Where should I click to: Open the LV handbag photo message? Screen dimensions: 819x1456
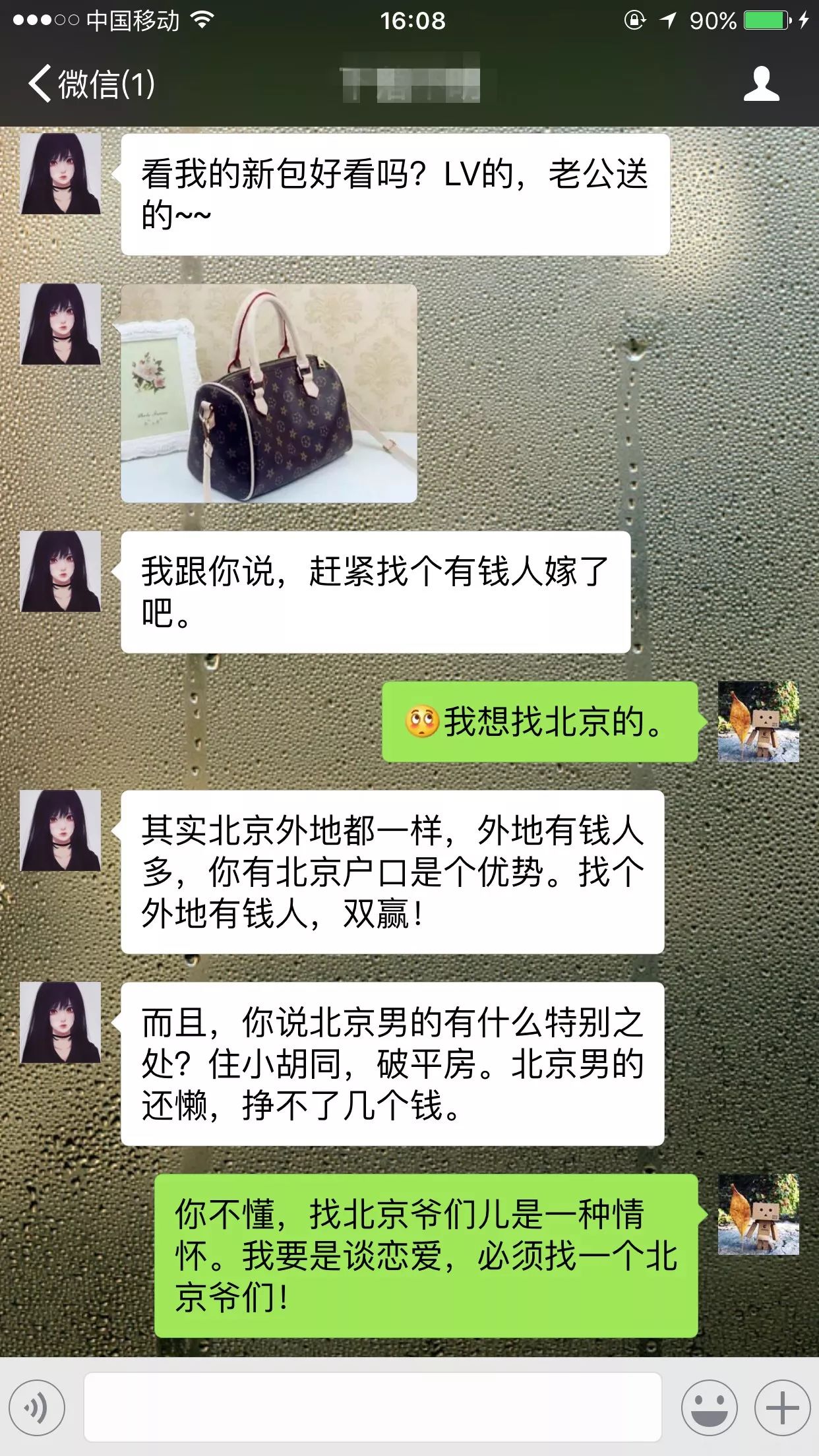click(269, 393)
